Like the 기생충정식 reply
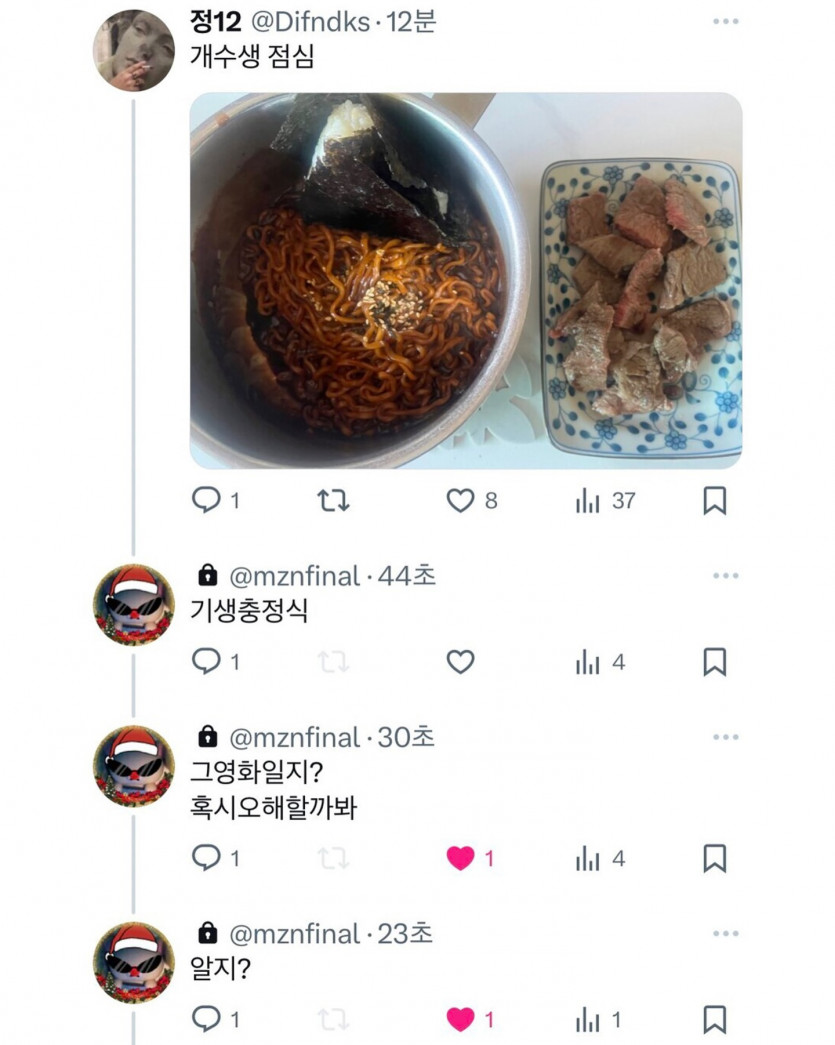 460,662
